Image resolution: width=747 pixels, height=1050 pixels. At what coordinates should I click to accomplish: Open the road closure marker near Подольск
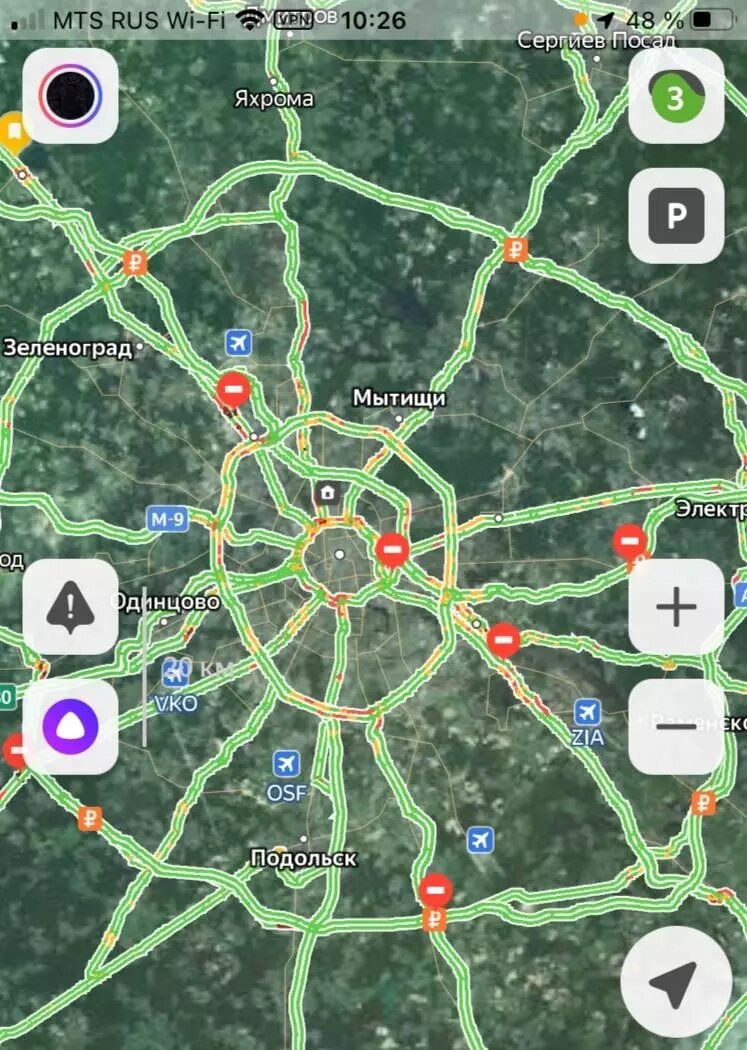(435, 890)
